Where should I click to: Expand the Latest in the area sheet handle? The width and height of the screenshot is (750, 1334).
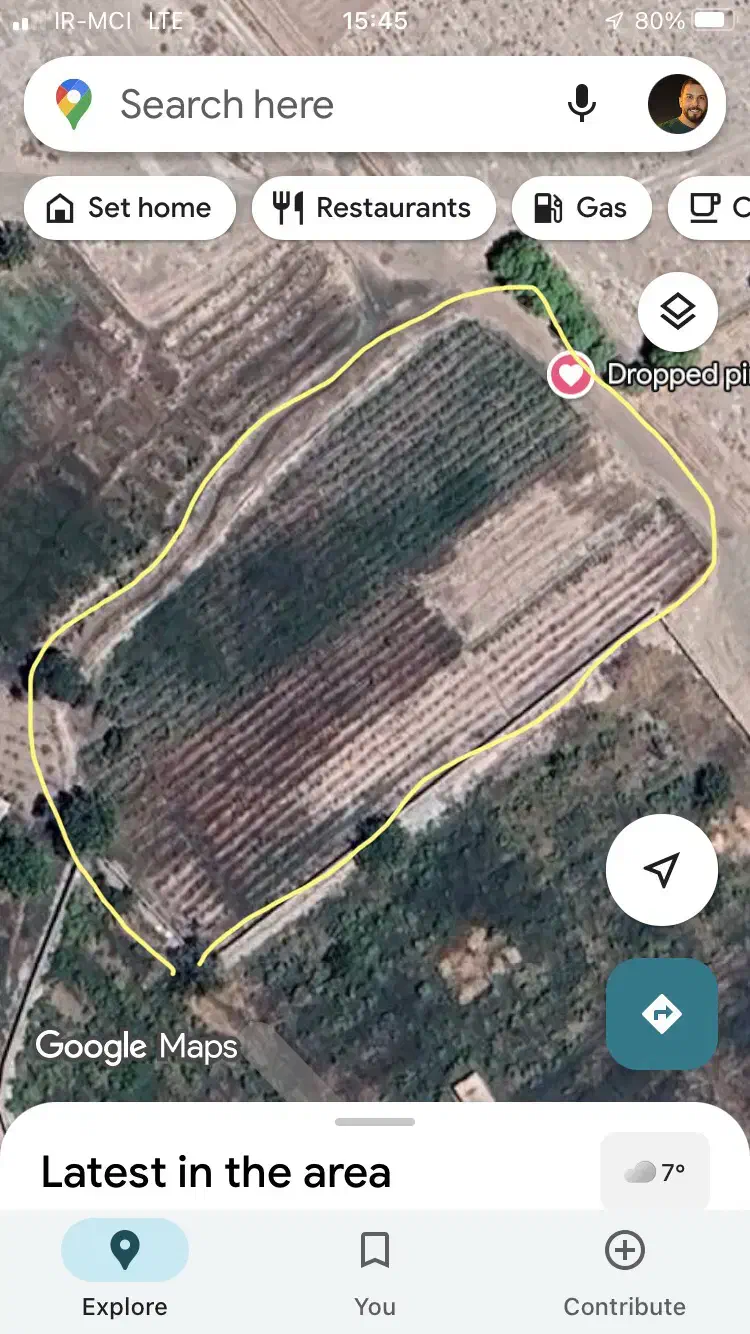click(375, 1122)
